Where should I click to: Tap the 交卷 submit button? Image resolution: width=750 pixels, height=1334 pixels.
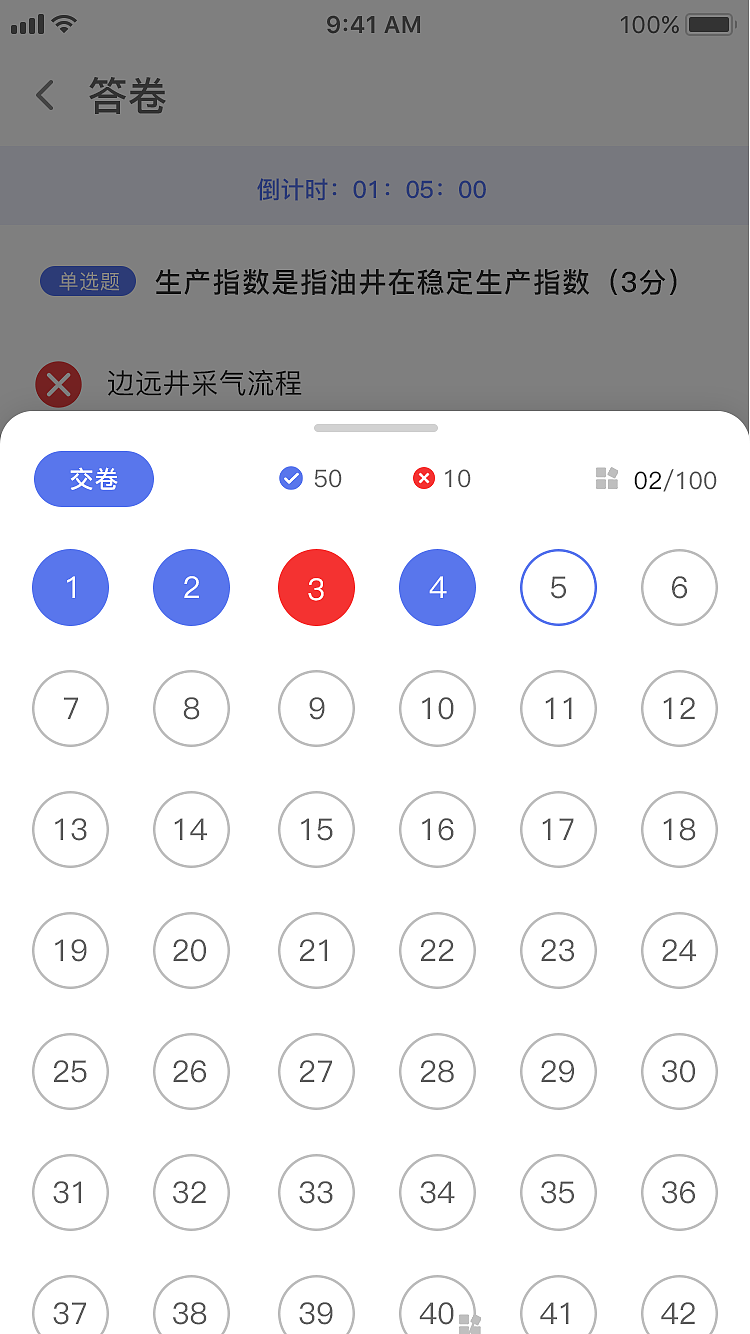tap(93, 479)
